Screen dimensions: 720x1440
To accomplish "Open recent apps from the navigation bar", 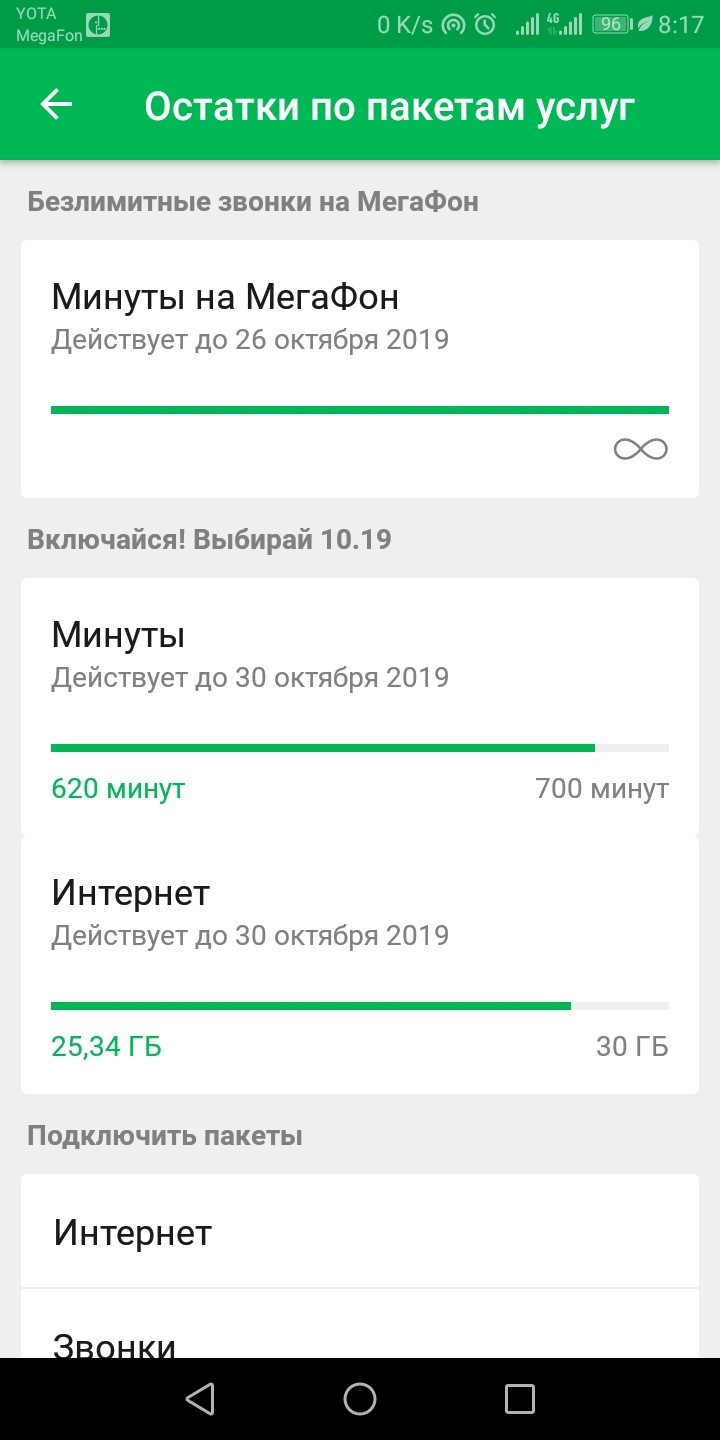I will [x=519, y=1399].
